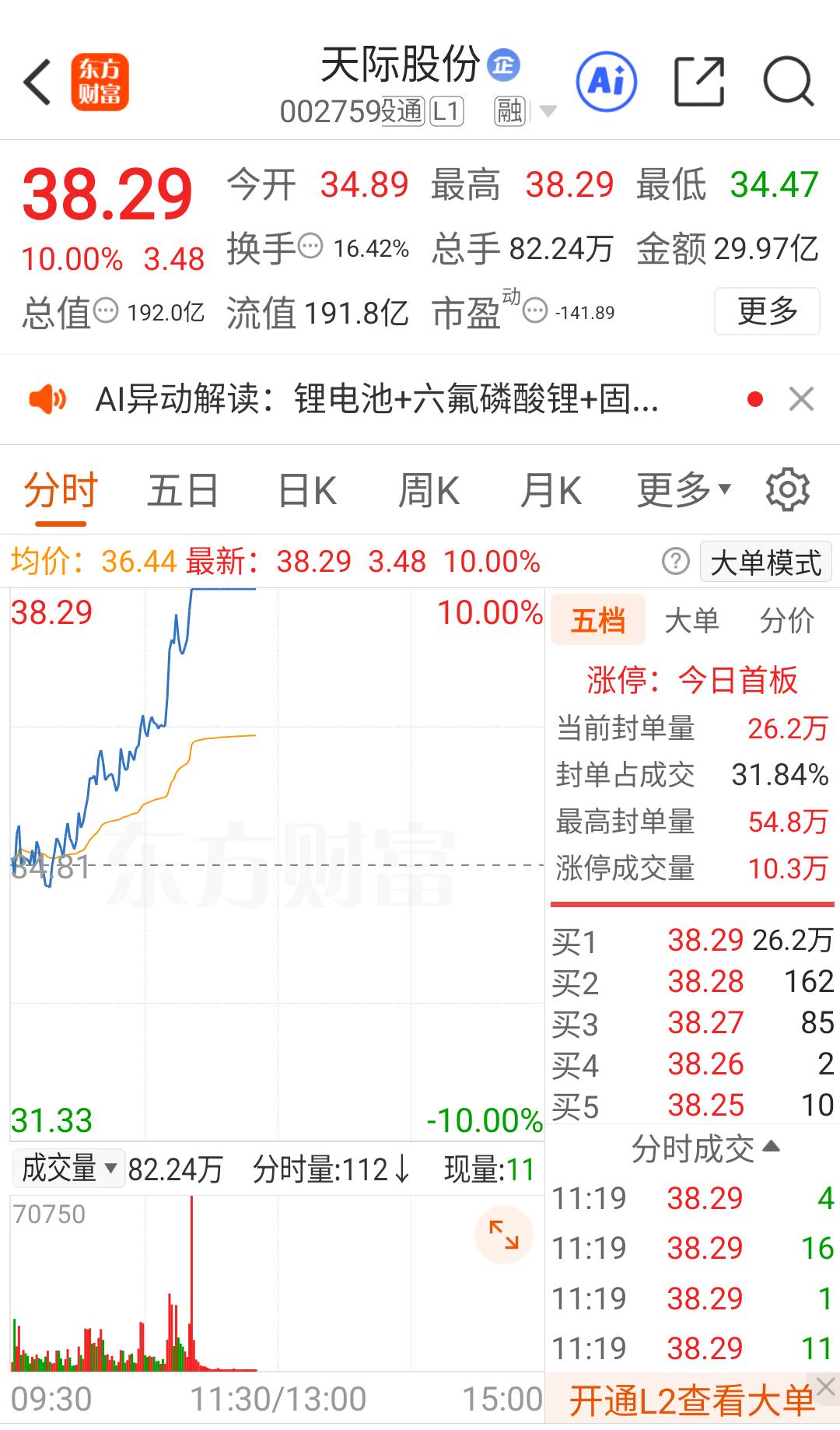Switch to the 日K tab
The height and width of the screenshot is (1430, 840).
(x=308, y=489)
